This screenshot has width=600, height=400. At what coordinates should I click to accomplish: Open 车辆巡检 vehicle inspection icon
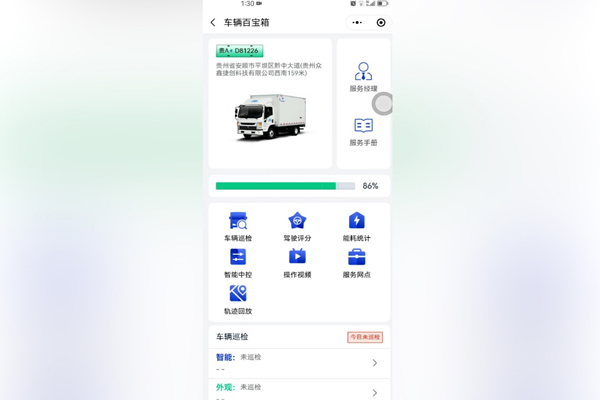pyautogui.click(x=238, y=227)
